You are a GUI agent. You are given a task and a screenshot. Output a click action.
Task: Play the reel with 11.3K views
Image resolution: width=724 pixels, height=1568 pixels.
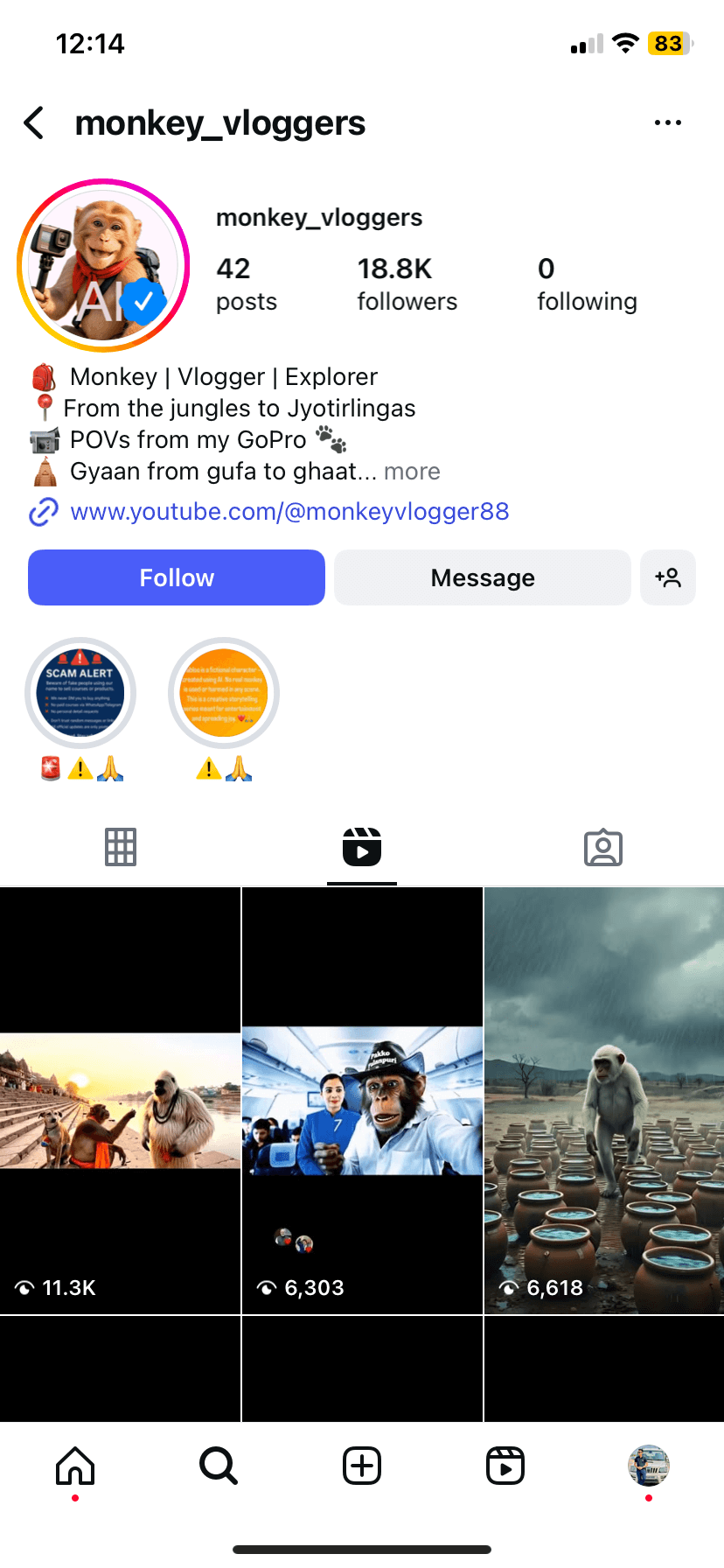120,1100
